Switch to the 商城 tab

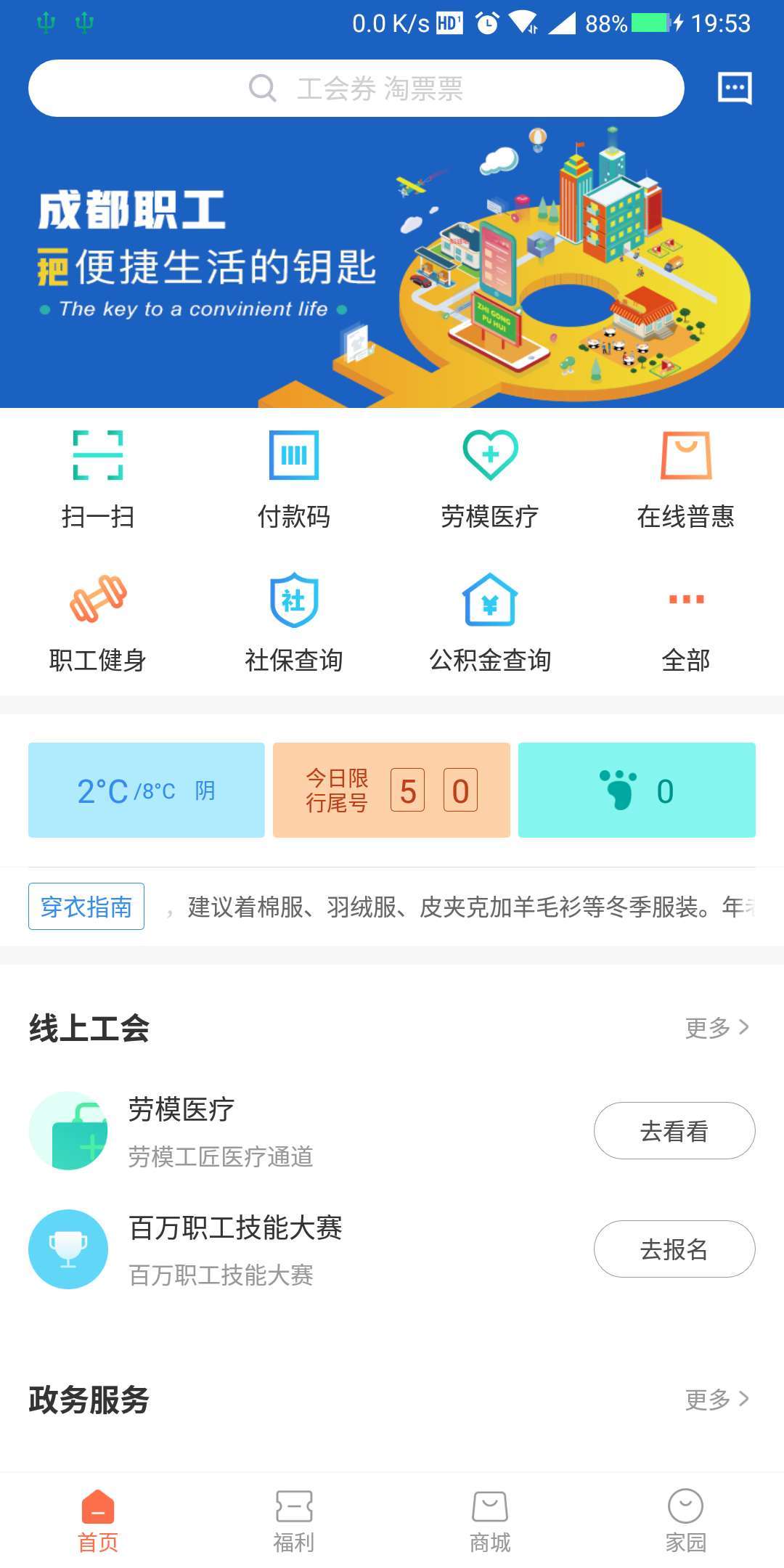pyautogui.click(x=489, y=1517)
